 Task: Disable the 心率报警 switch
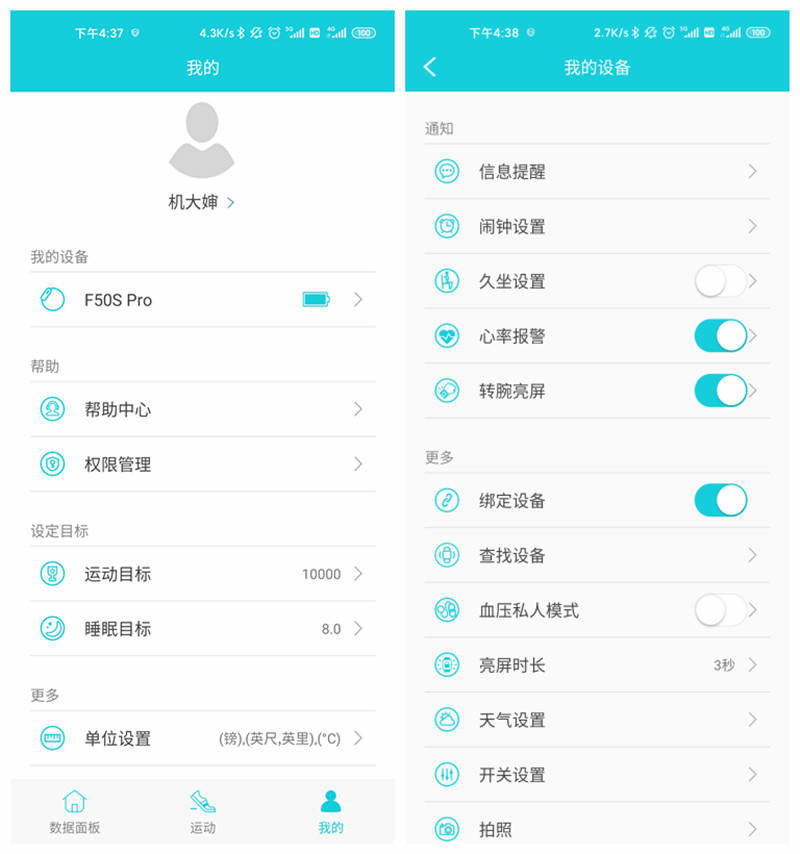coord(720,336)
